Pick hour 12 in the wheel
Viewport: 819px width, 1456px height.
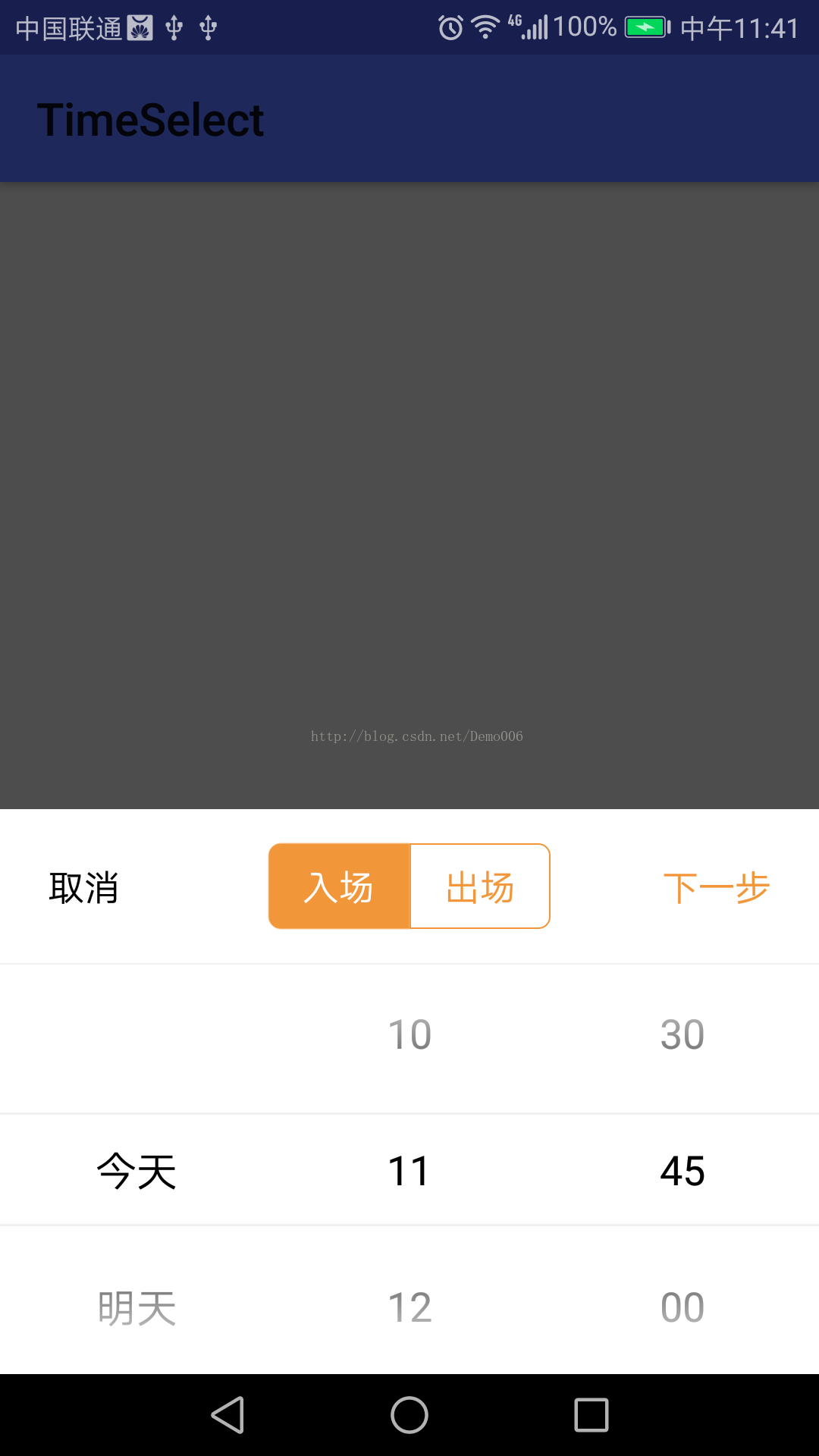click(409, 1308)
